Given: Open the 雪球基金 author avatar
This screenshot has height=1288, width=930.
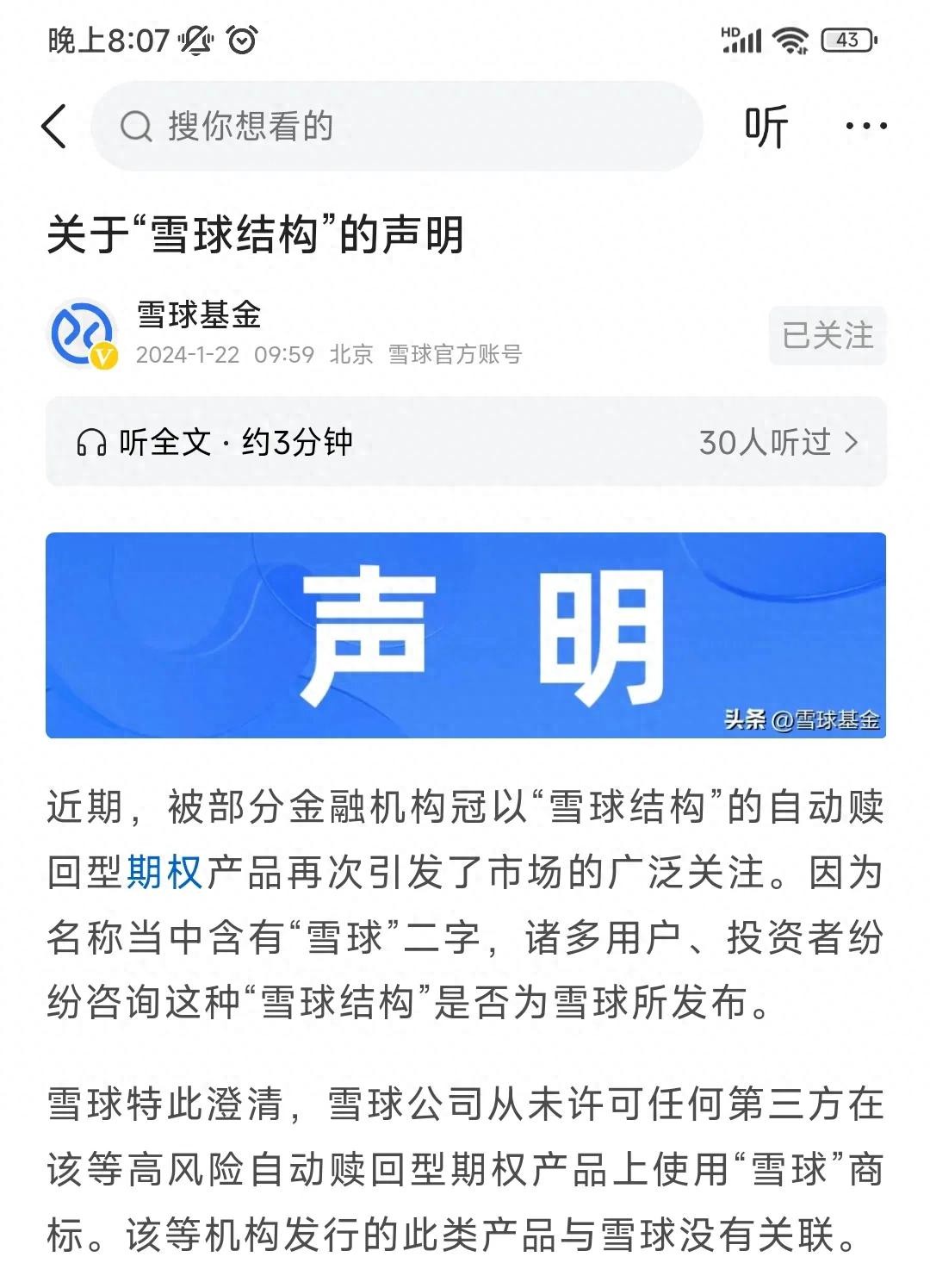Looking at the screenshot, I should (x=83, y=333).
